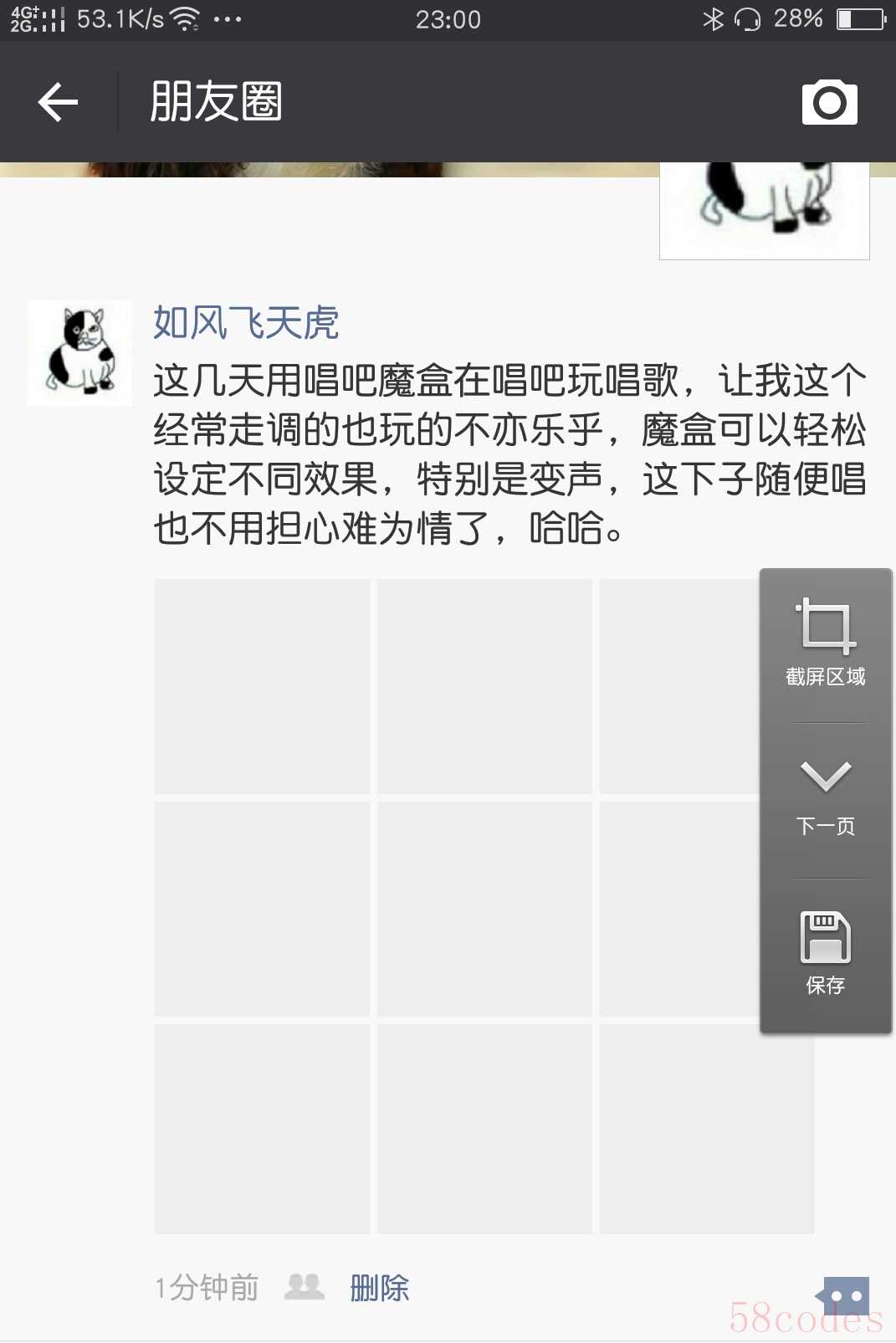Save the screenshot with 保存
The height and width of the screenshot is (1343, 896).
click(x=825, y=953)
